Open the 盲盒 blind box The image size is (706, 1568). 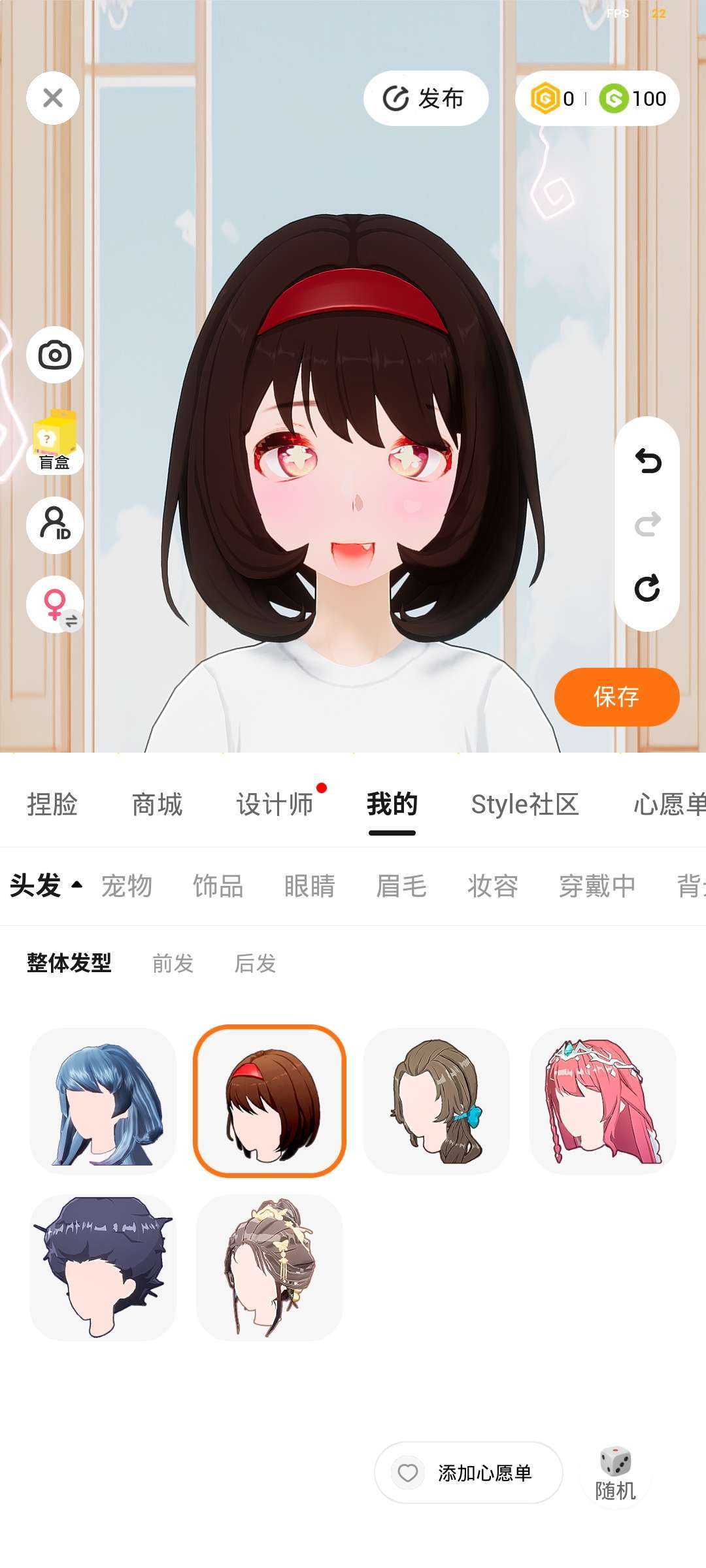[55, 441]
